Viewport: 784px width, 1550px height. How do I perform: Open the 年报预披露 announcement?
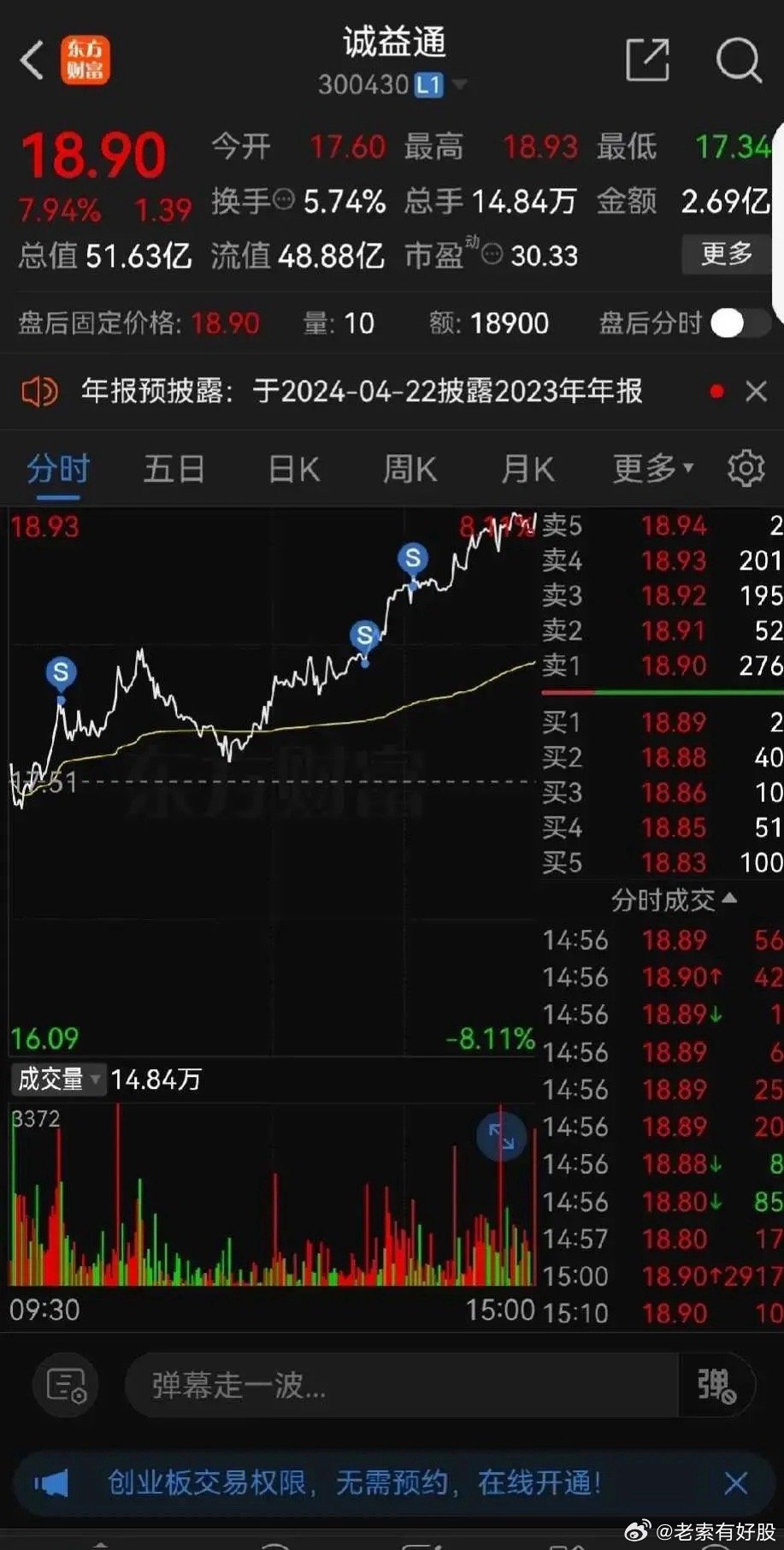pyautogui.click(x=362, y=392)
